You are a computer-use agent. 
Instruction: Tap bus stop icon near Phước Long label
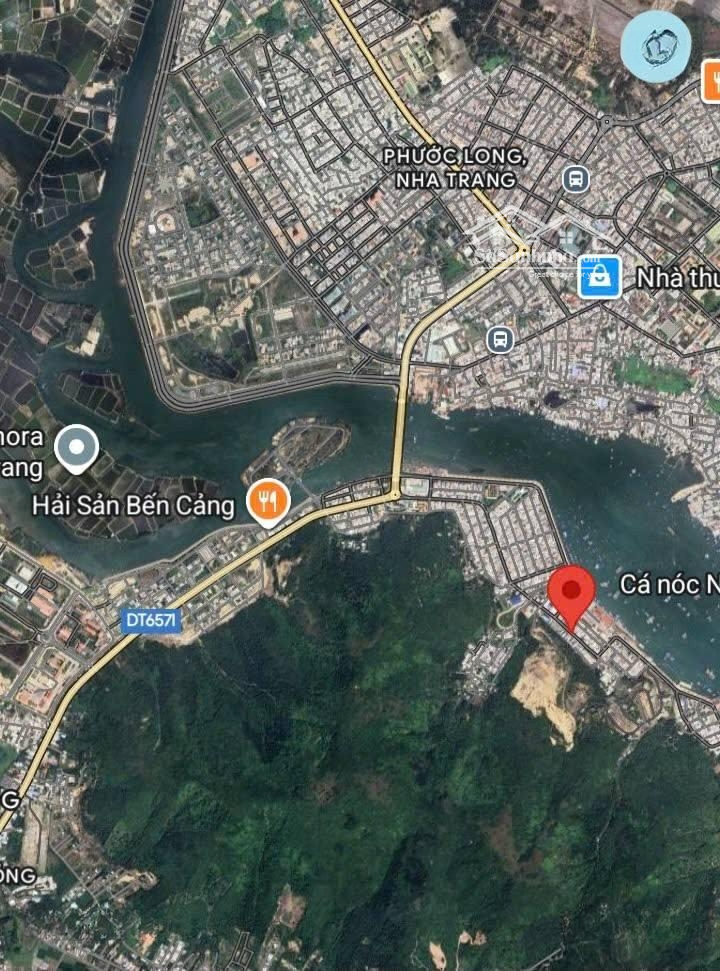pos(575,179)
